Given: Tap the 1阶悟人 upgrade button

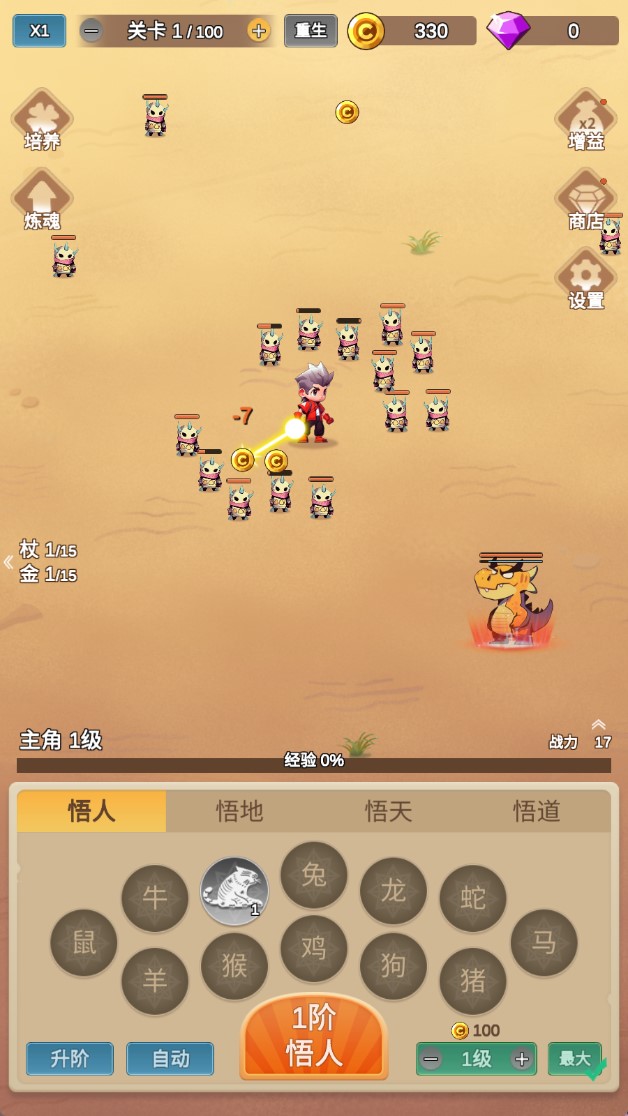Looking at the screenshot, I should [x=314, y=1036].
